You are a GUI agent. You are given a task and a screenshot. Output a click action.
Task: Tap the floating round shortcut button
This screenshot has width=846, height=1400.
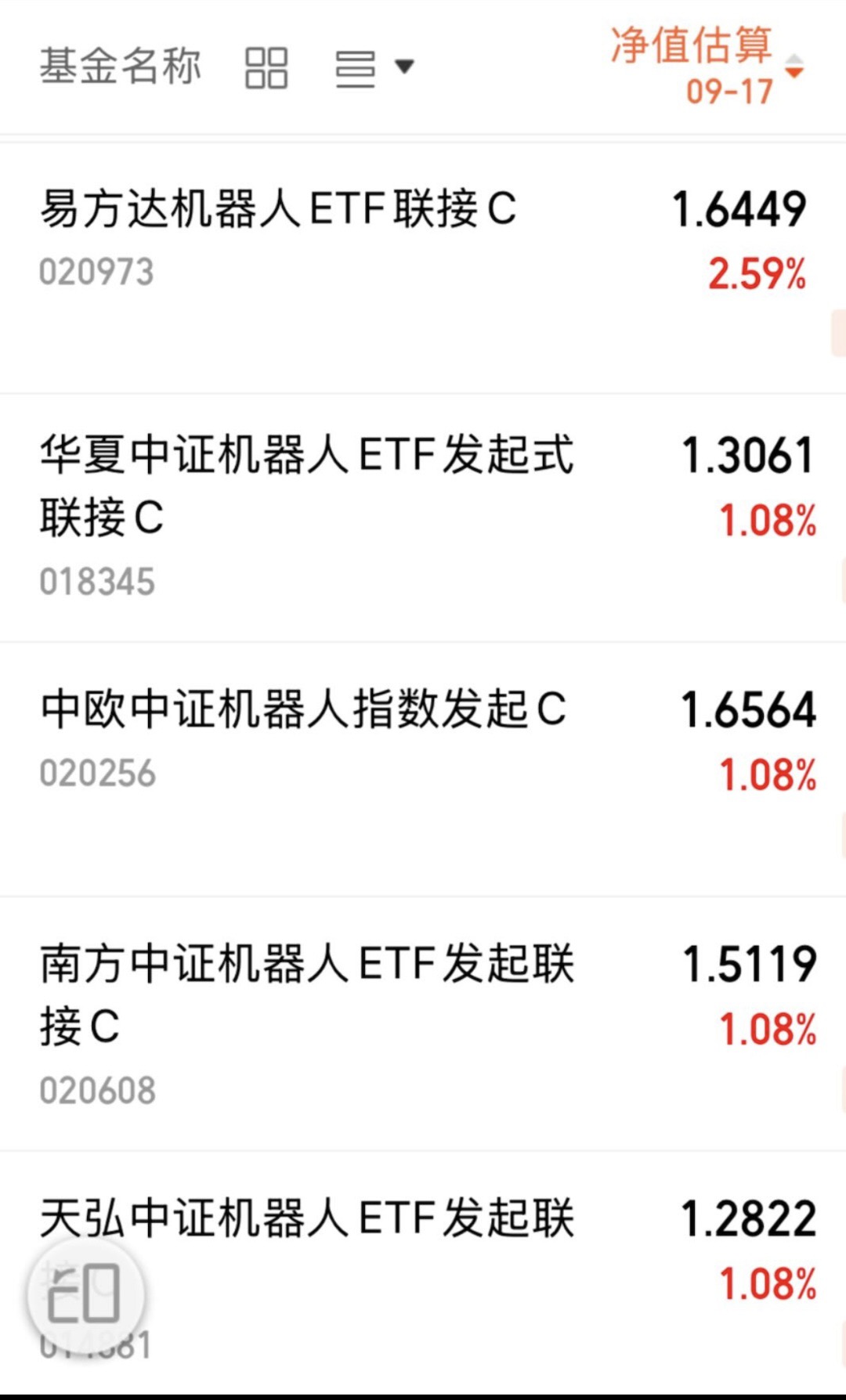pos(86,1294)
